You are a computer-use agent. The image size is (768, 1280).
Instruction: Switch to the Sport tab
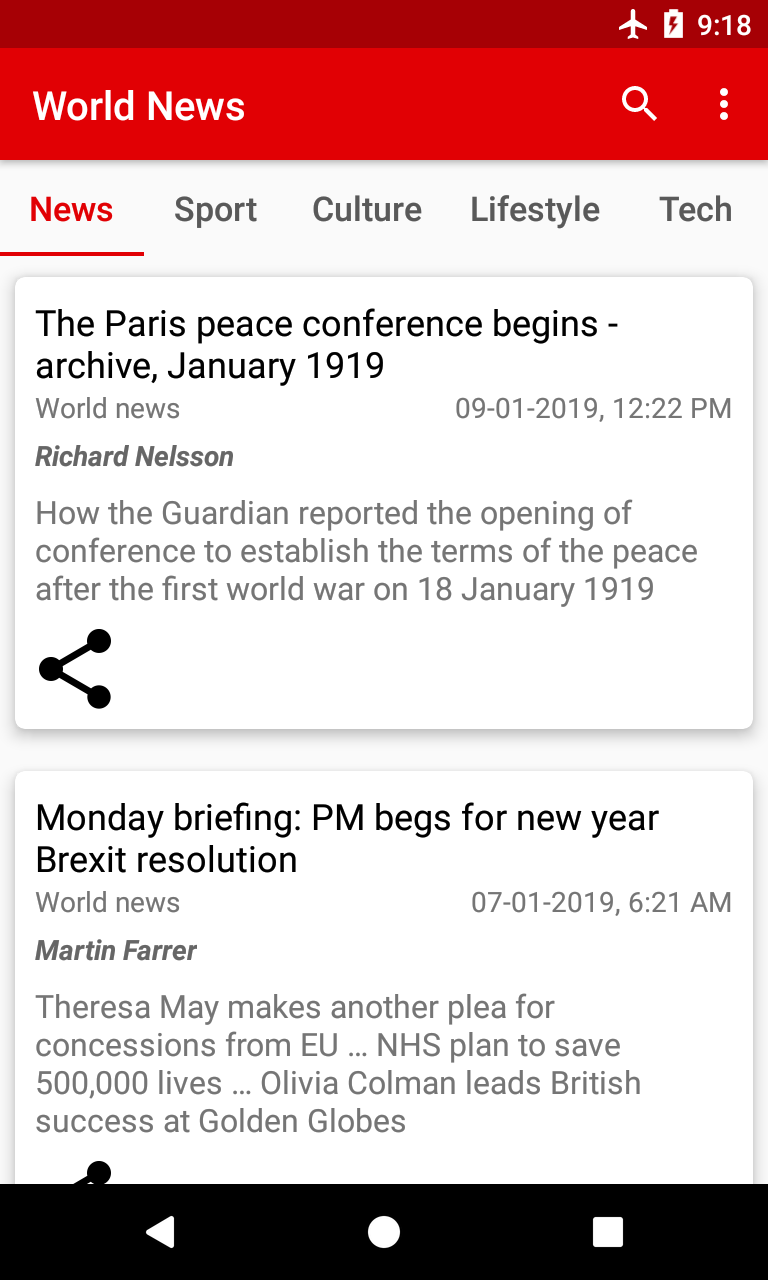coord(215,209)
